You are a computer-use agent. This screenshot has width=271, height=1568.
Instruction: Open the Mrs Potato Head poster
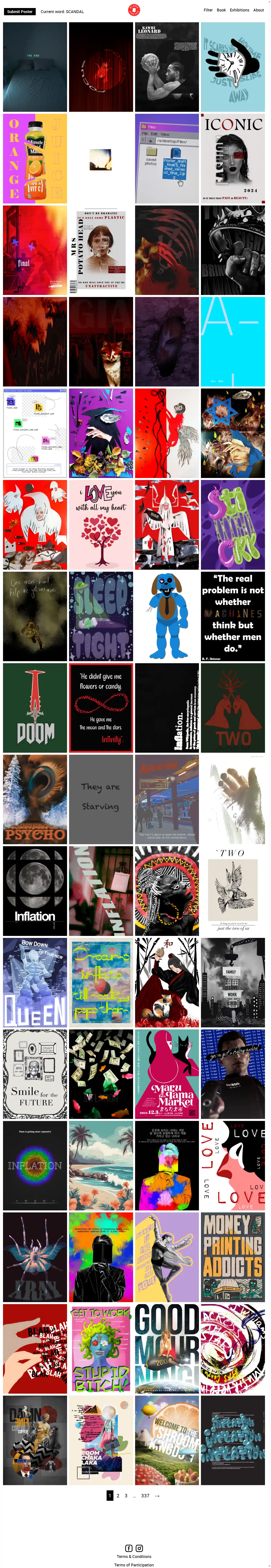pos(101,250)
